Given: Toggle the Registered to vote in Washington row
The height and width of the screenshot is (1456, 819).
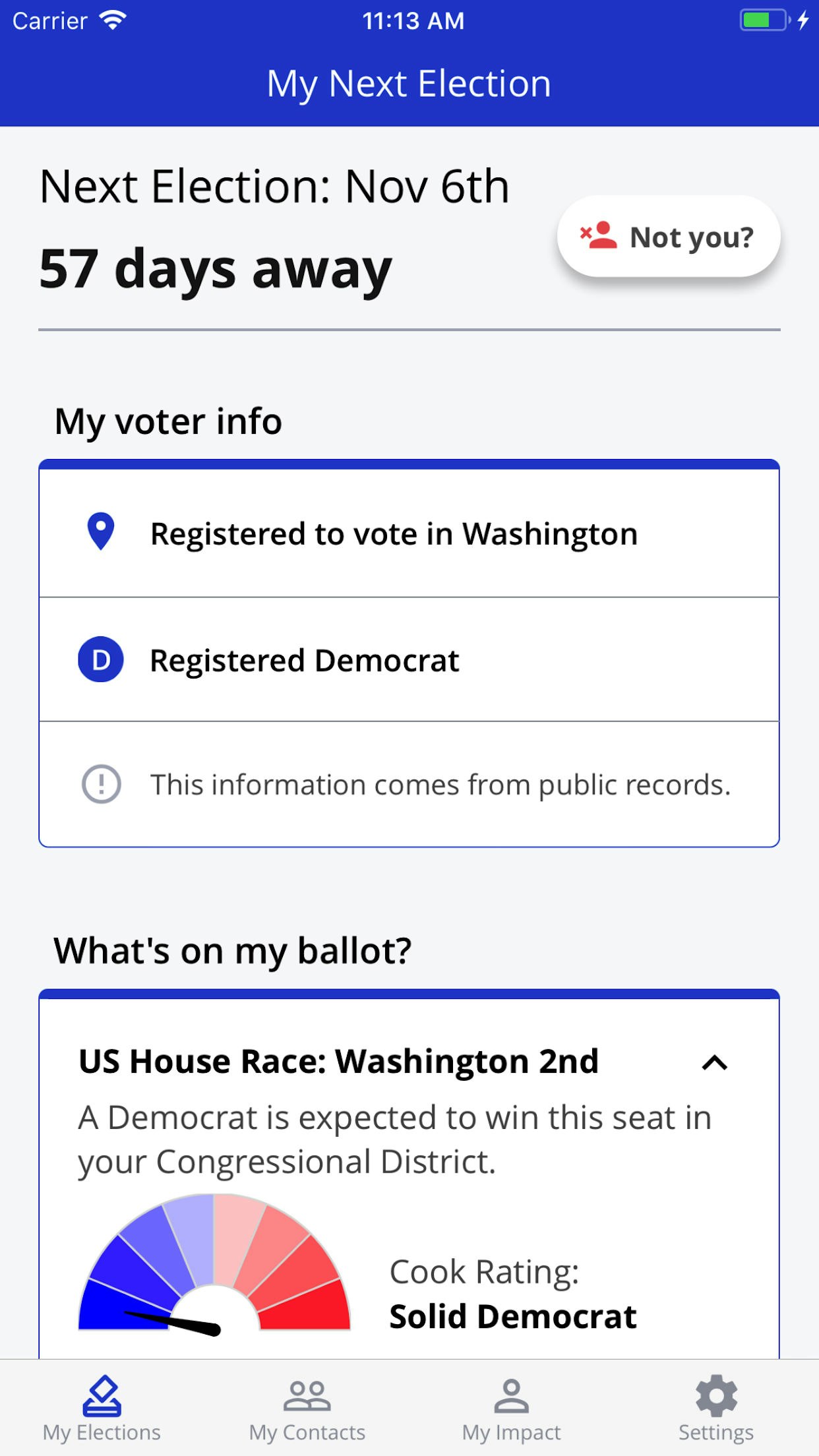Looking at the screenshot, I should coord(409,533).
